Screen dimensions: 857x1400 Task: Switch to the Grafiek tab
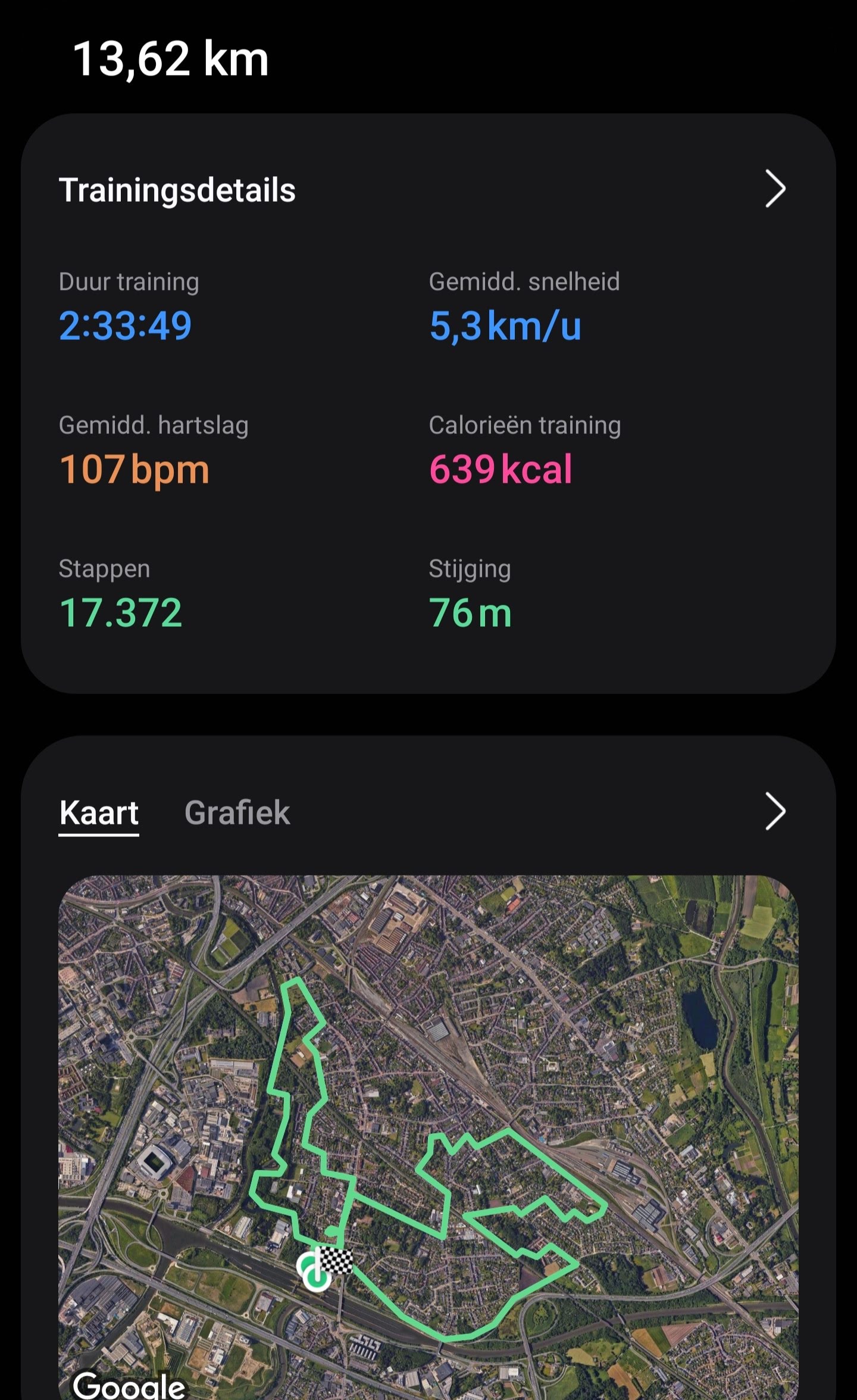[237, 812]
